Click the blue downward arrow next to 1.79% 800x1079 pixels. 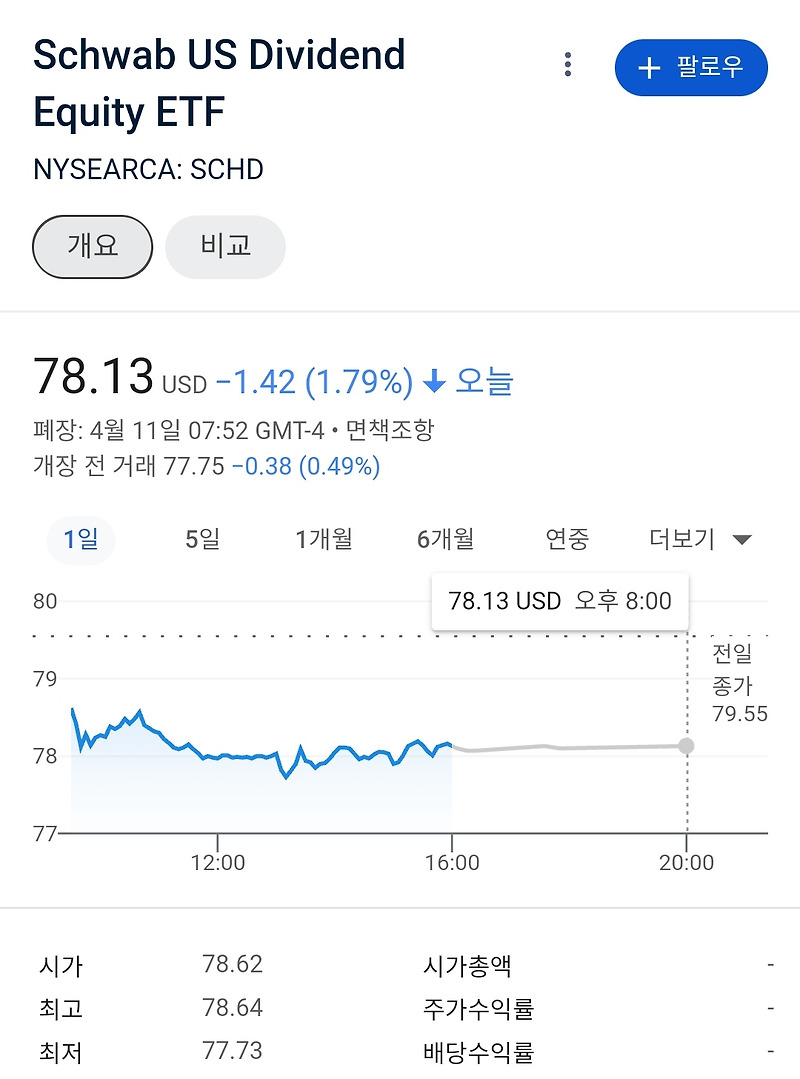[432, 381]
